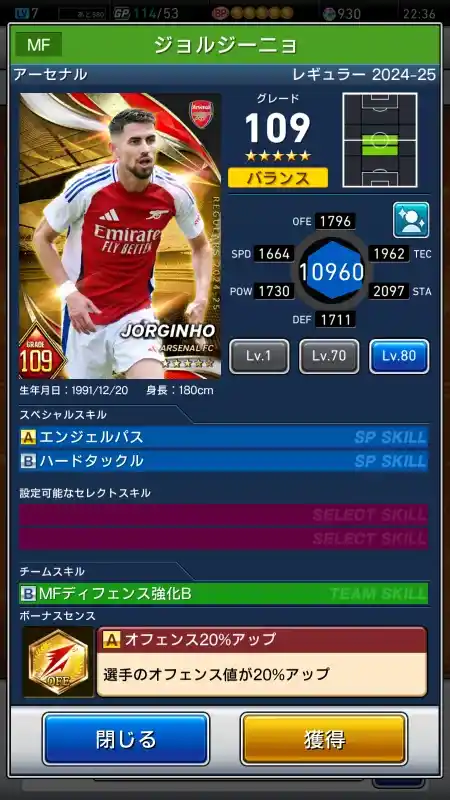Open the player sparkle icon beside OFE
450x800 pixels.
click(x=411, y=220)
